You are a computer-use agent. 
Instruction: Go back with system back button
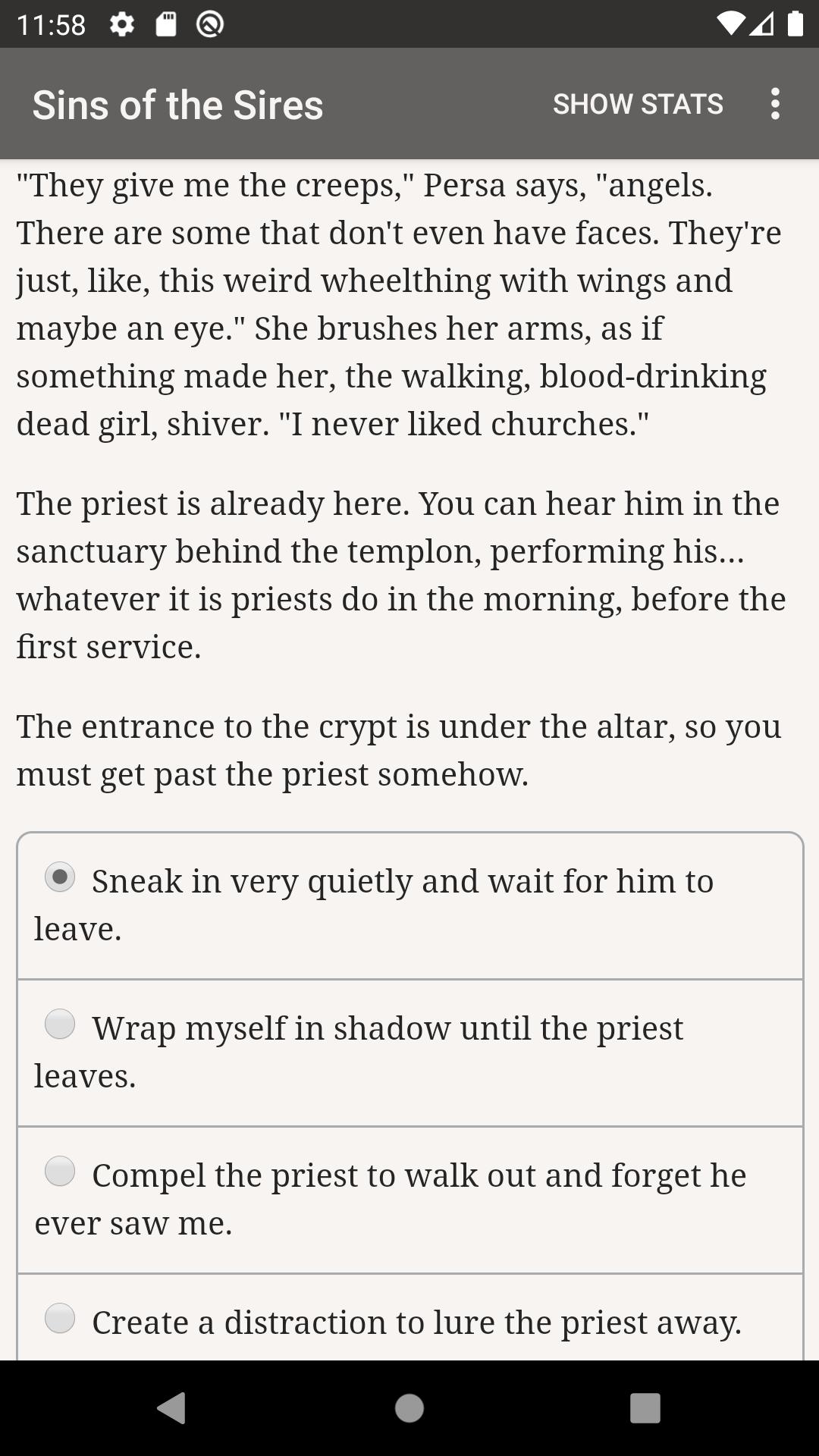[x=171, y=1408]
